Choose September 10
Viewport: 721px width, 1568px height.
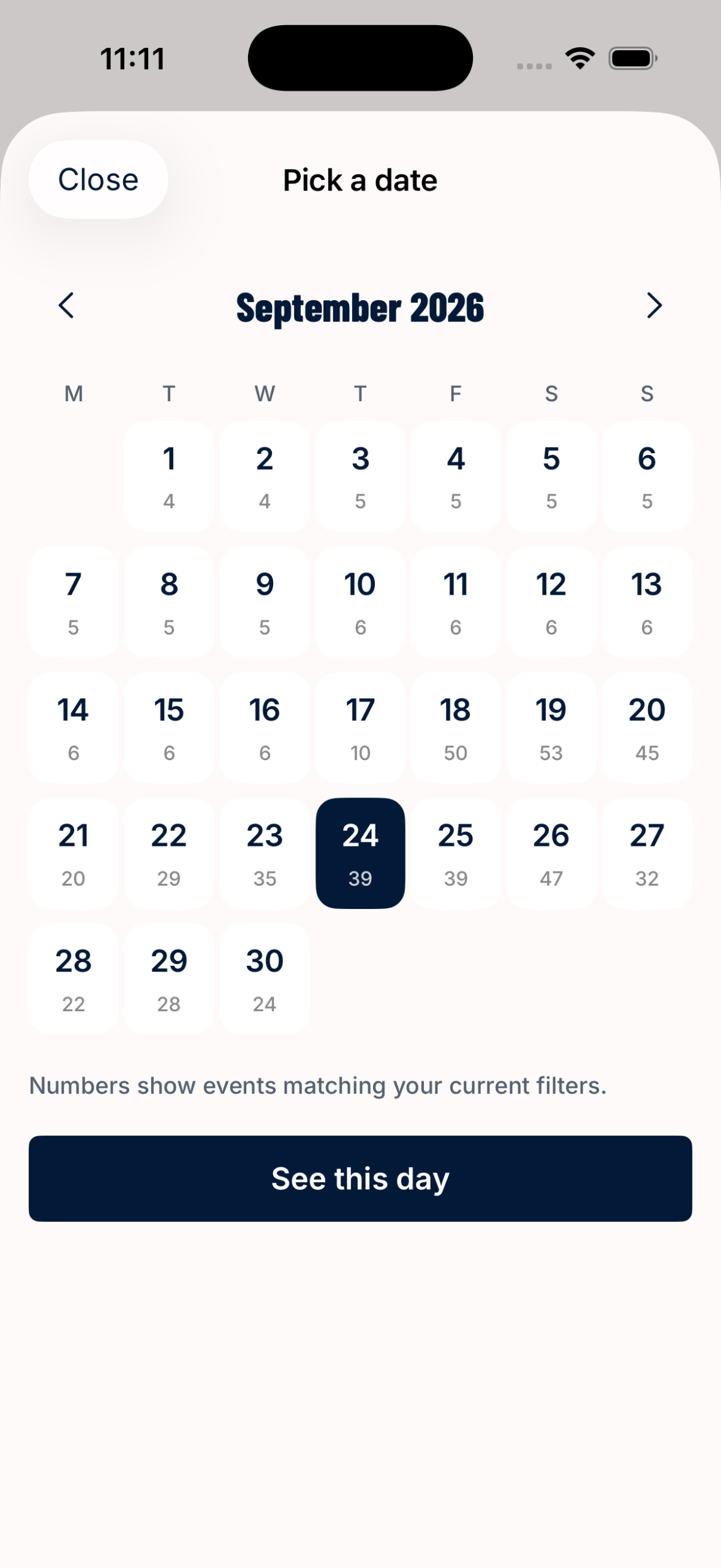[360, 602]
